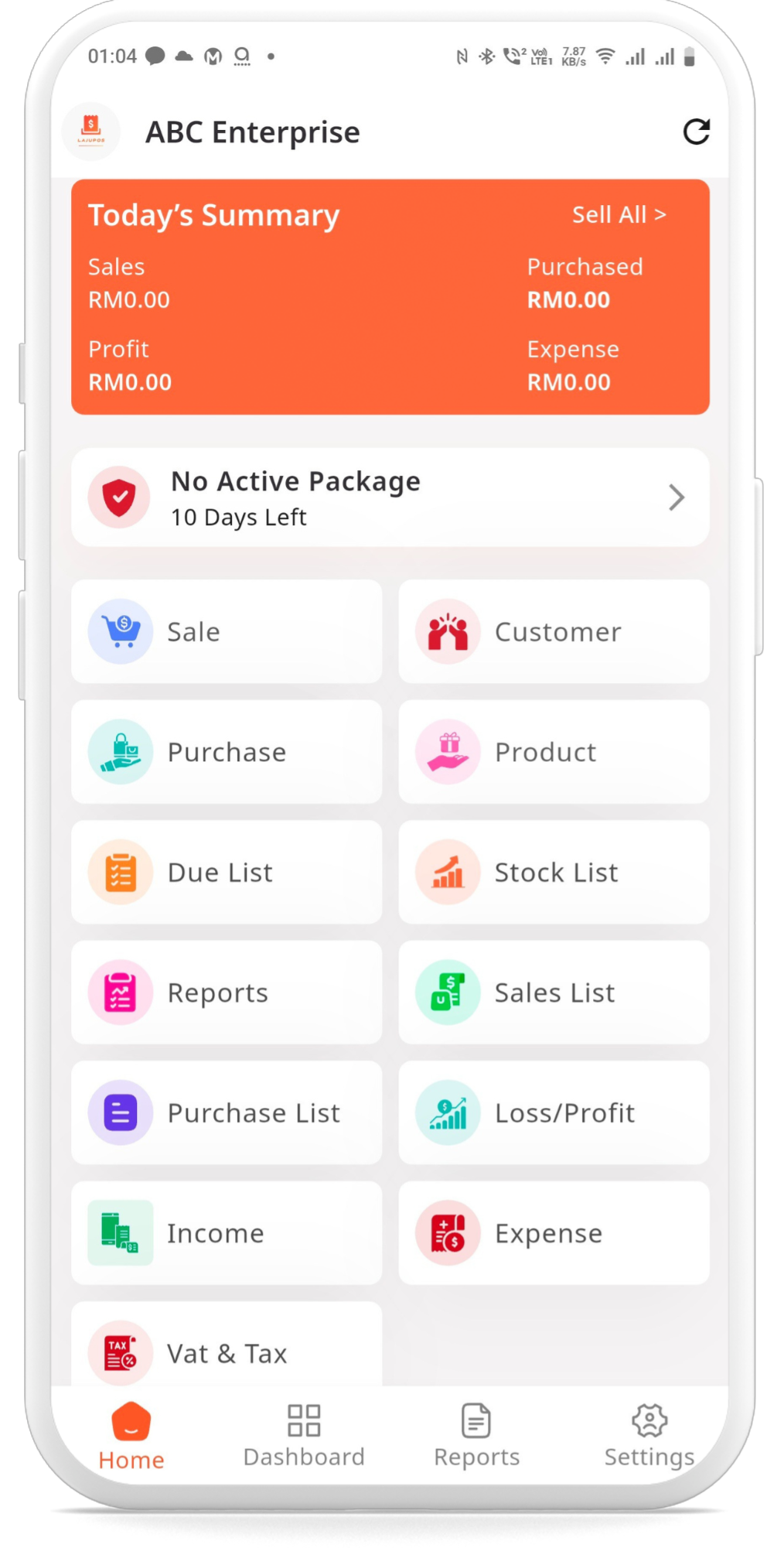The image size is (784, 1548).
Task: Open the Income tile
Action: [226, 1233]
